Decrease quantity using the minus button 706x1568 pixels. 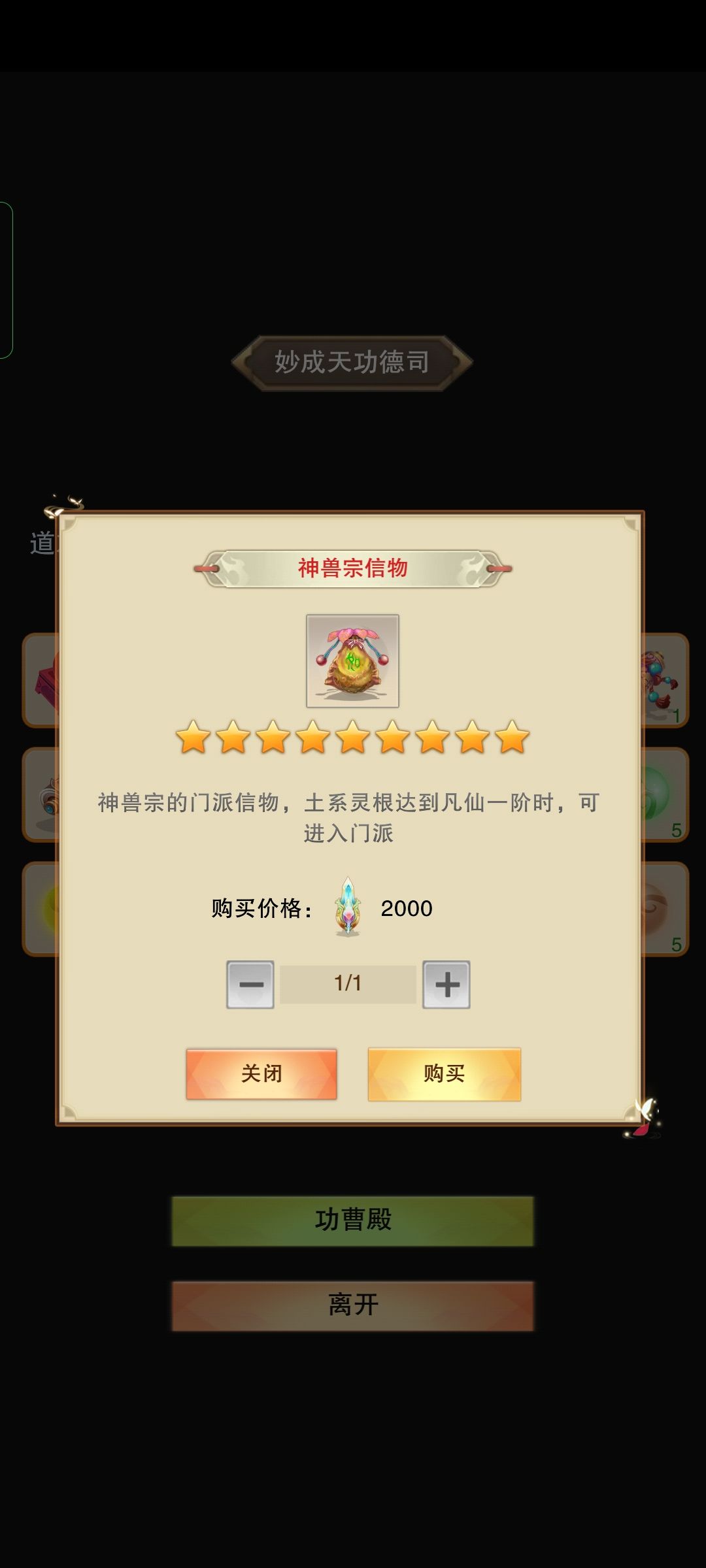point(250,983)
